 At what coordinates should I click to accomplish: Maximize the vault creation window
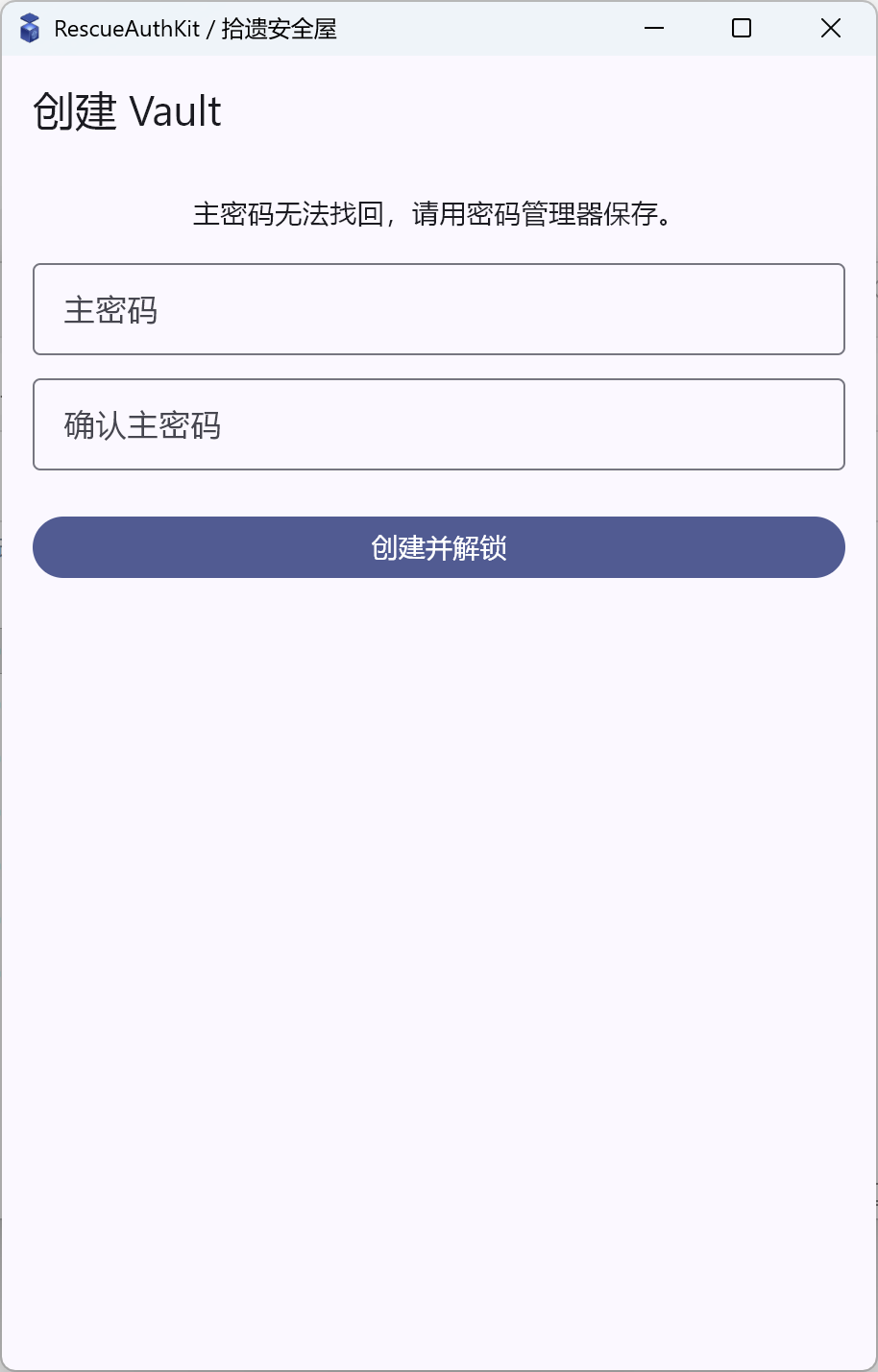741,28
